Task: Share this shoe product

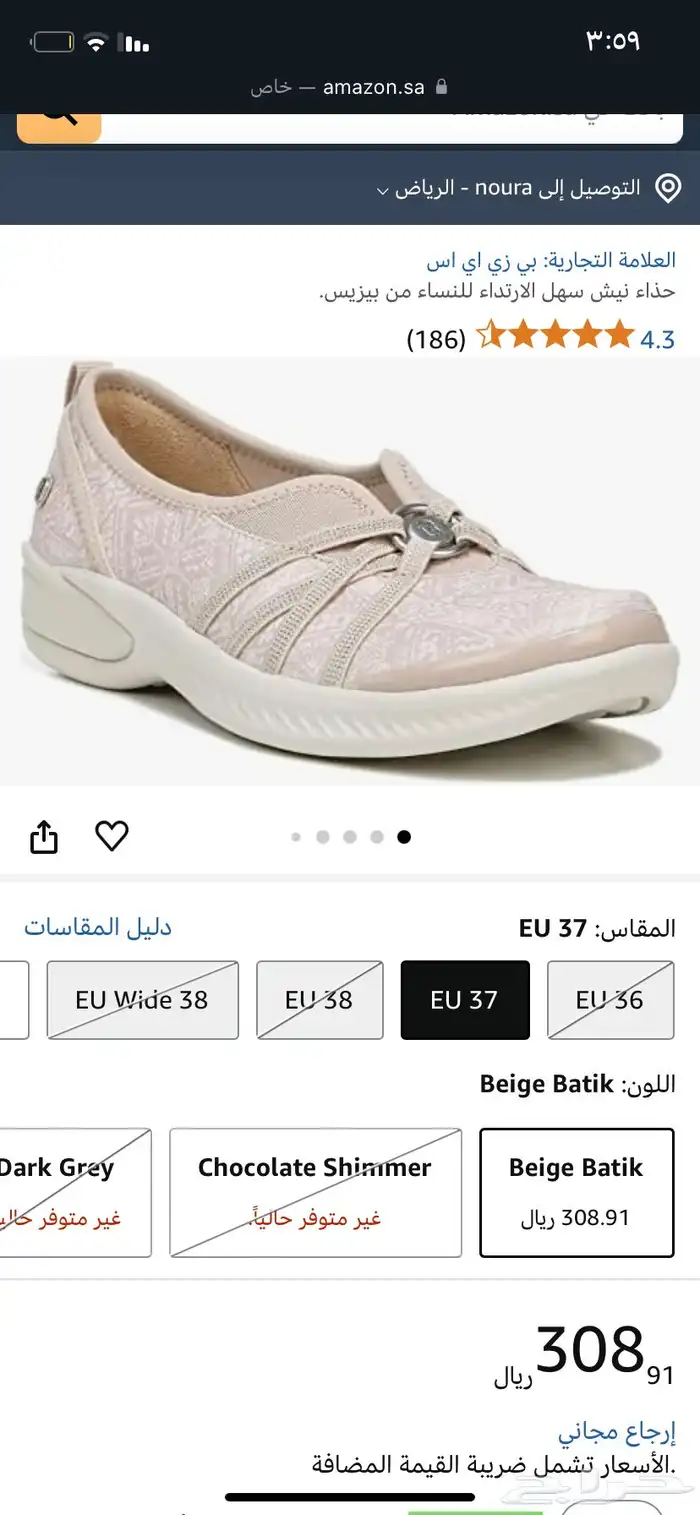Action: click(44, 836)
